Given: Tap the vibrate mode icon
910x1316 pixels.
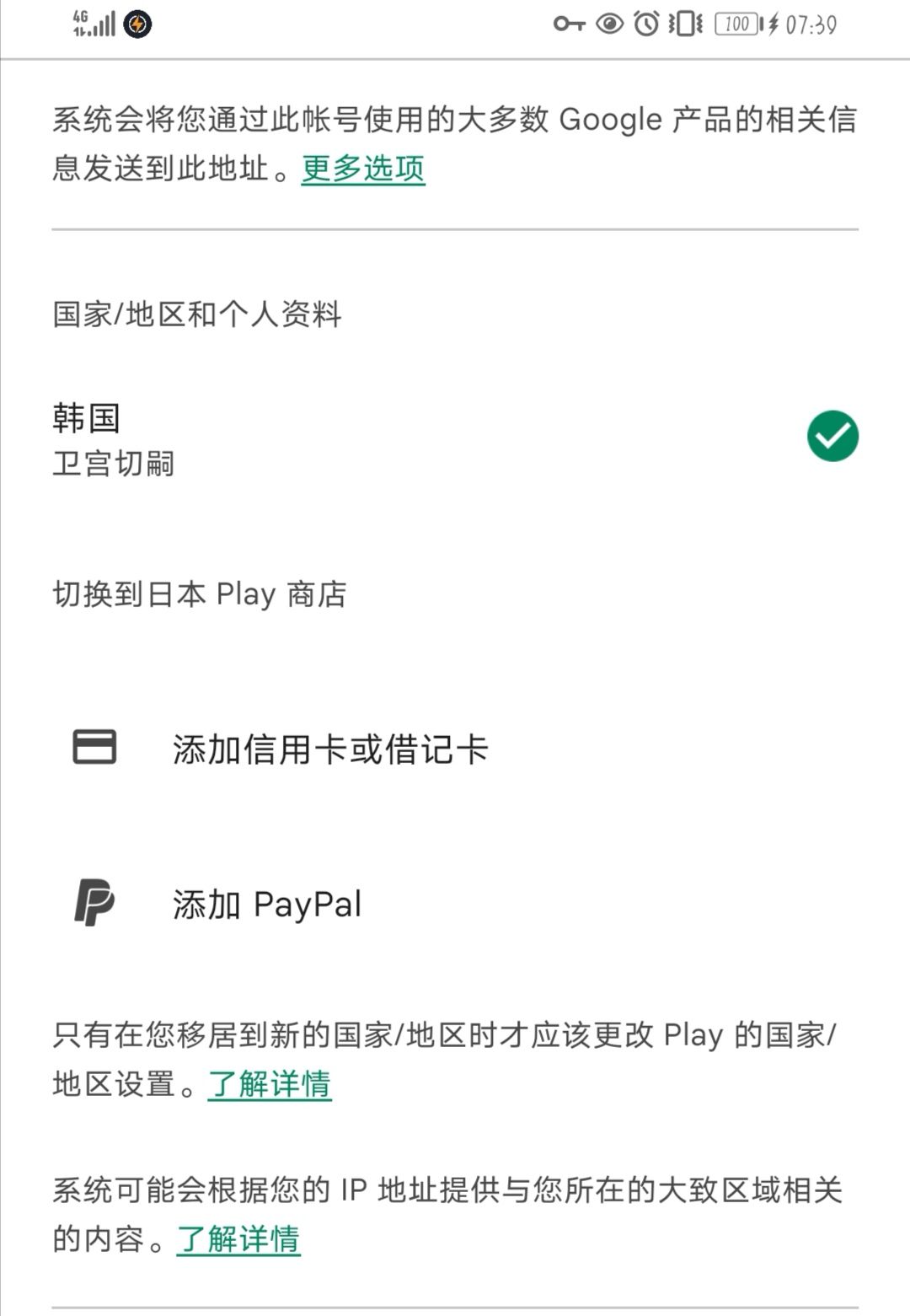Looking at the screenshot, I should (684, 25).
